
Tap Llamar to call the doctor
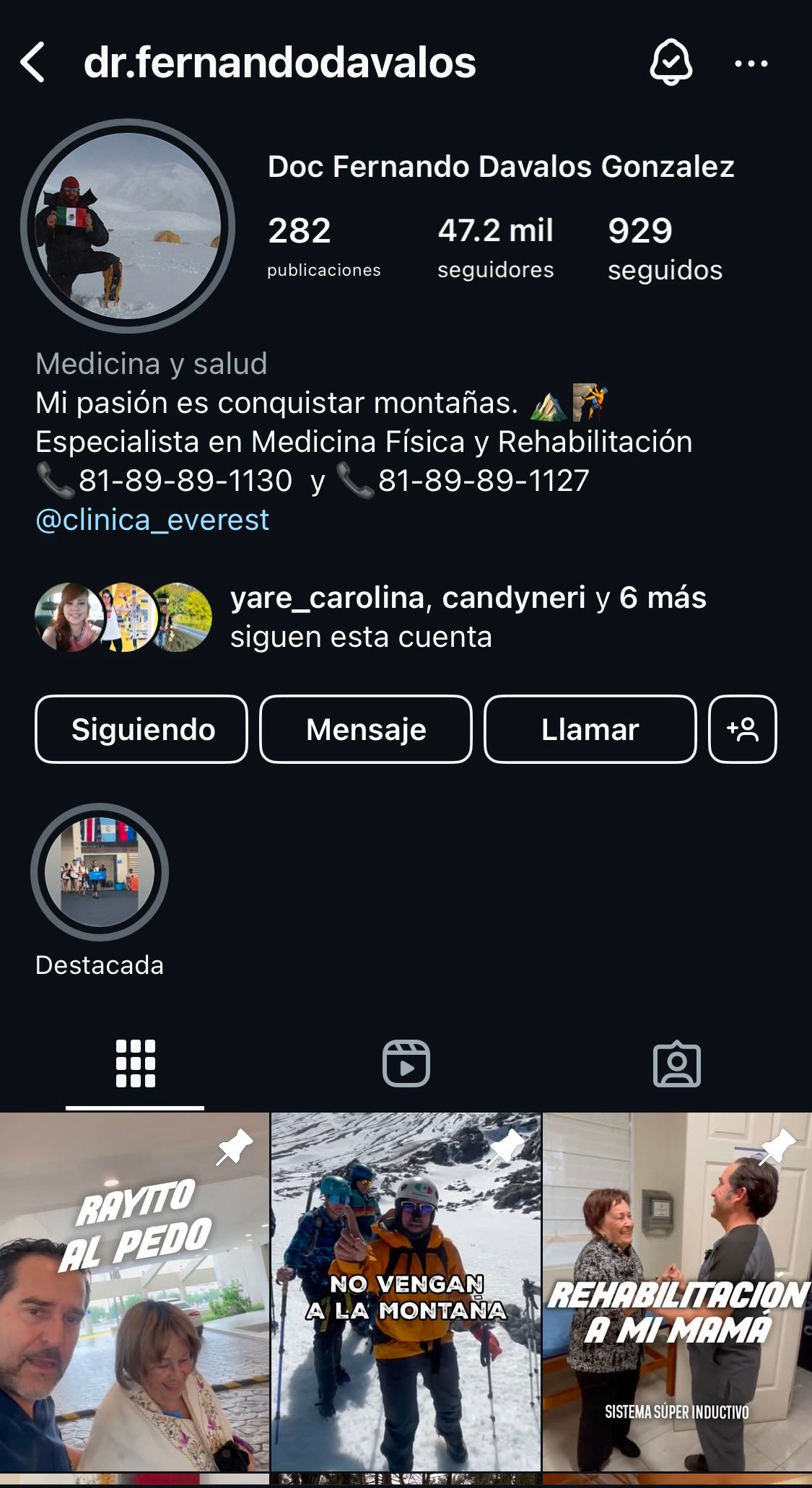click(590, 729)
